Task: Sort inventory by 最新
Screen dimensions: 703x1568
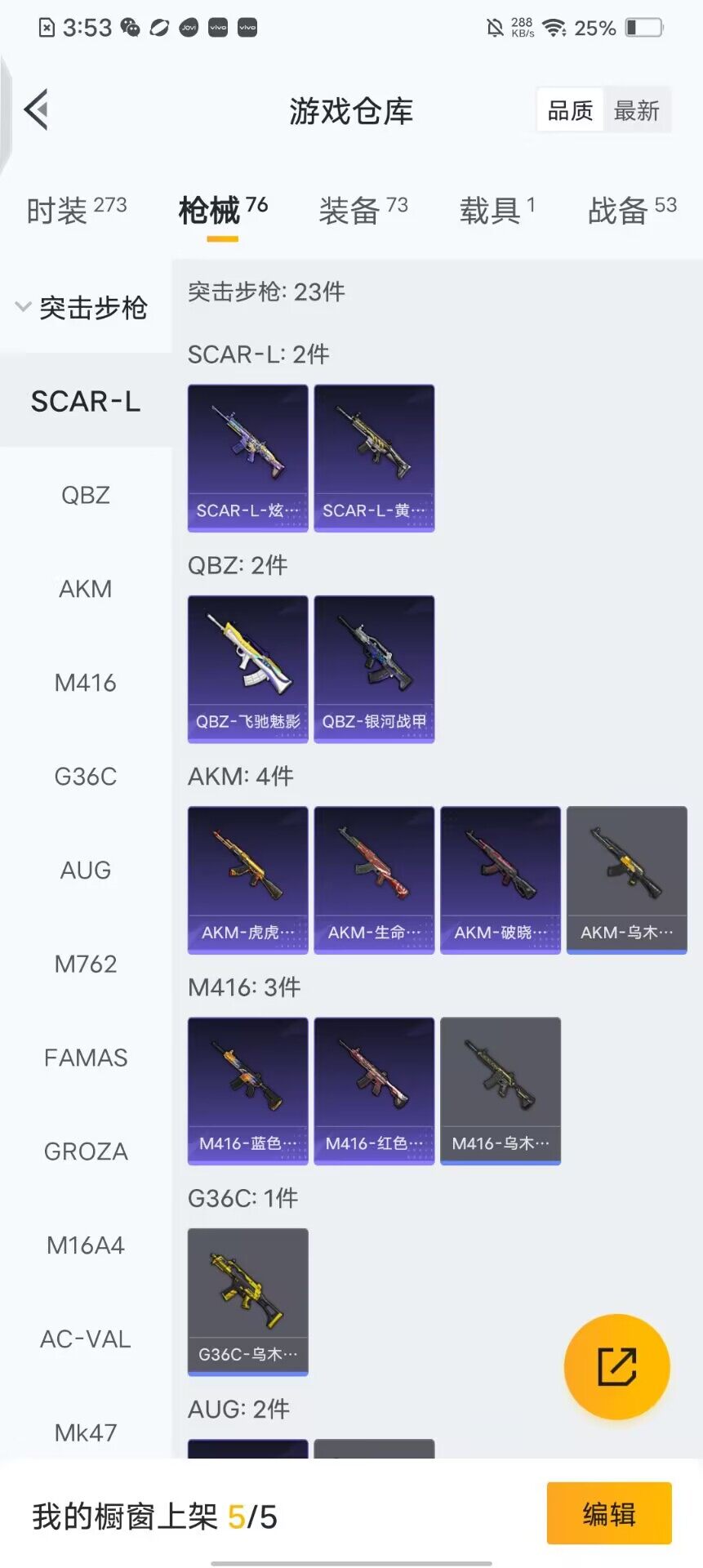Action: coord(636,110)
